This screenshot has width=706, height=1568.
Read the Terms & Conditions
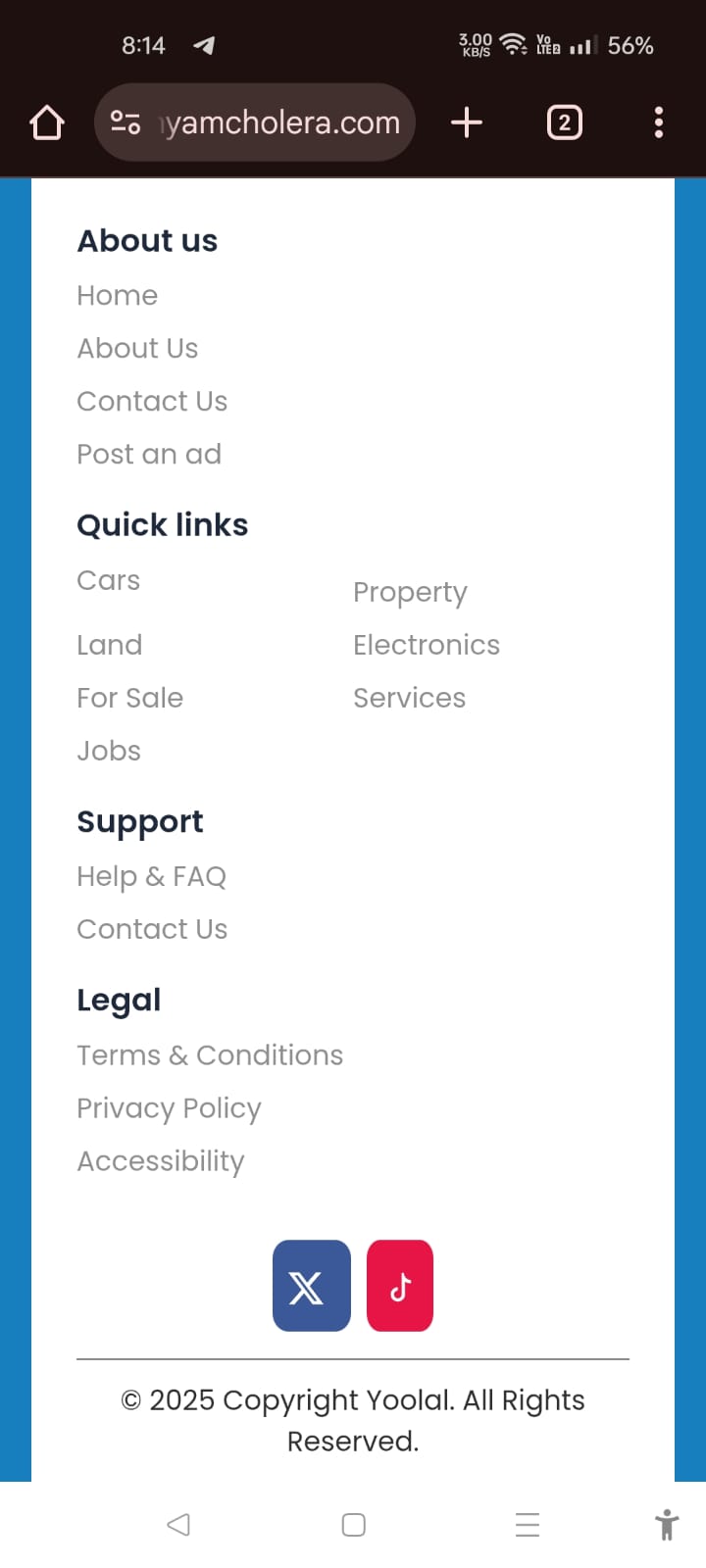tap(210, 1055)
